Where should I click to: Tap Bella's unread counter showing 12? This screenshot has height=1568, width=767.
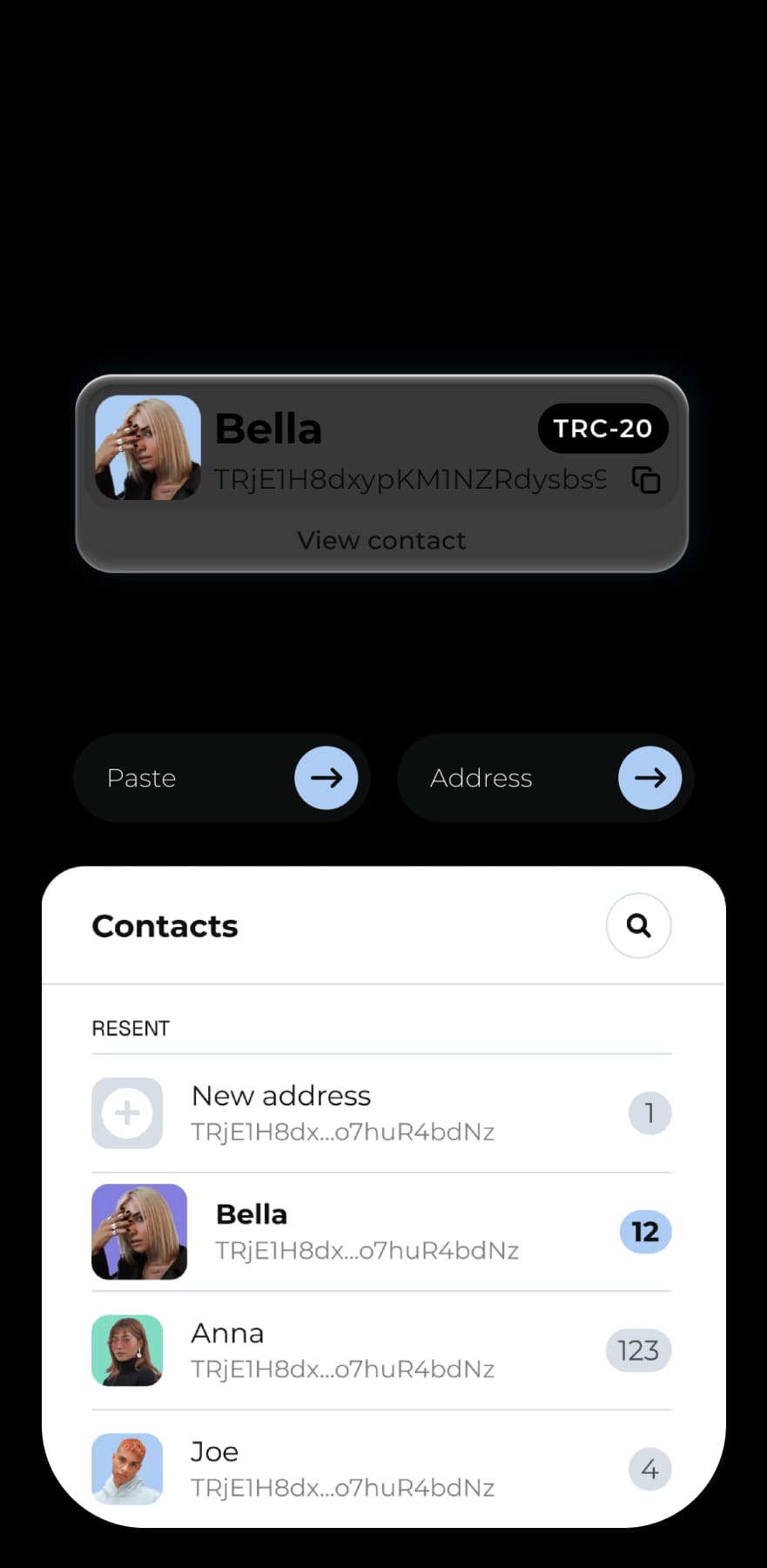[x=644, y=1232]
